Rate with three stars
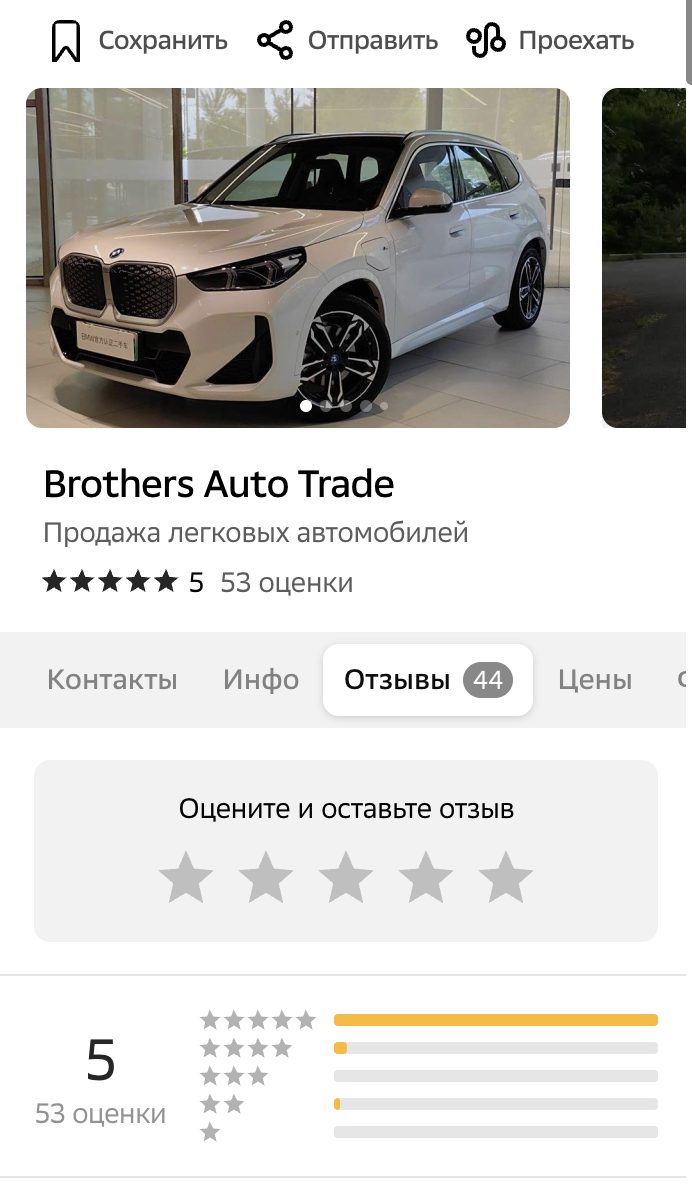Image resolution: width=692 pixels, height=1190 pixels. [x=346, y=878]
